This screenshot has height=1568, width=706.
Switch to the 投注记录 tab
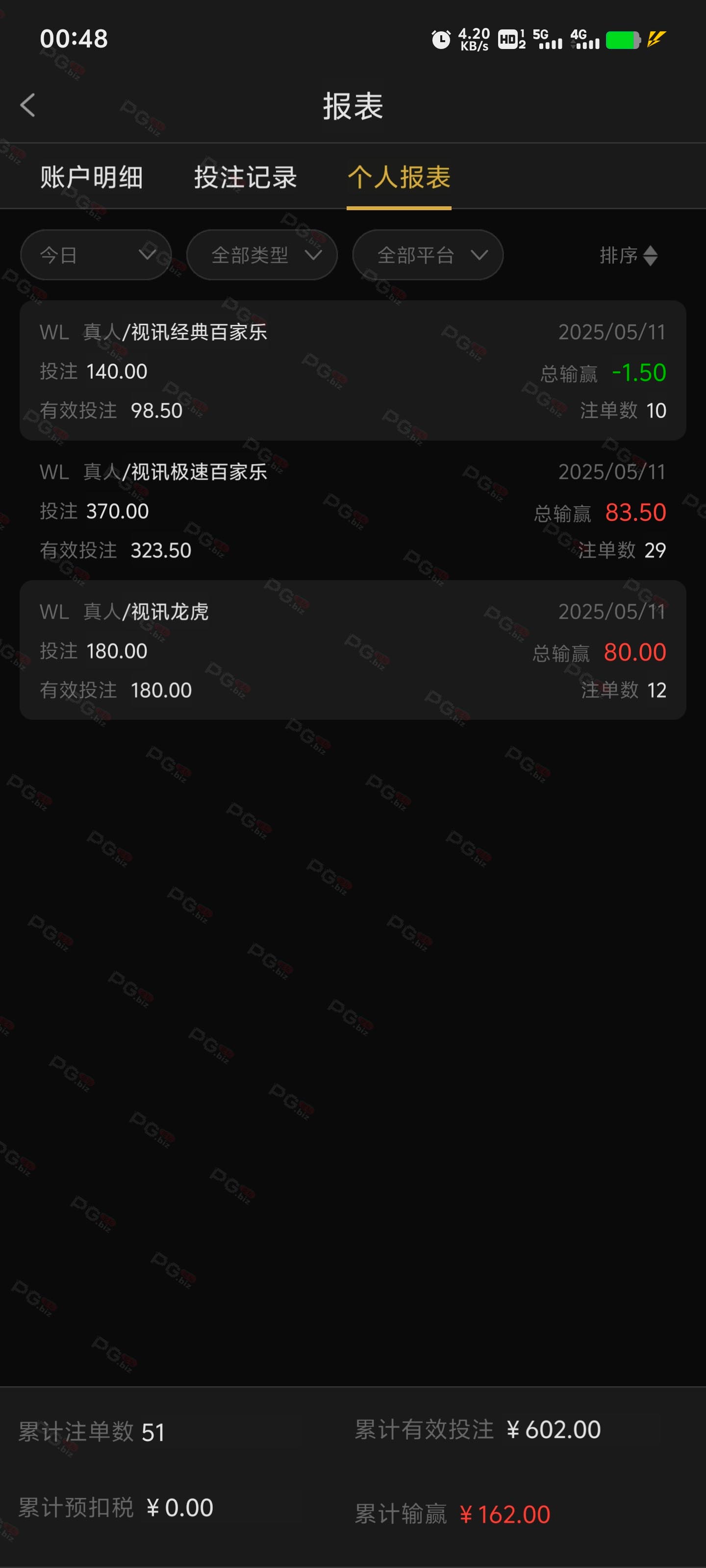tap(246, 177)
